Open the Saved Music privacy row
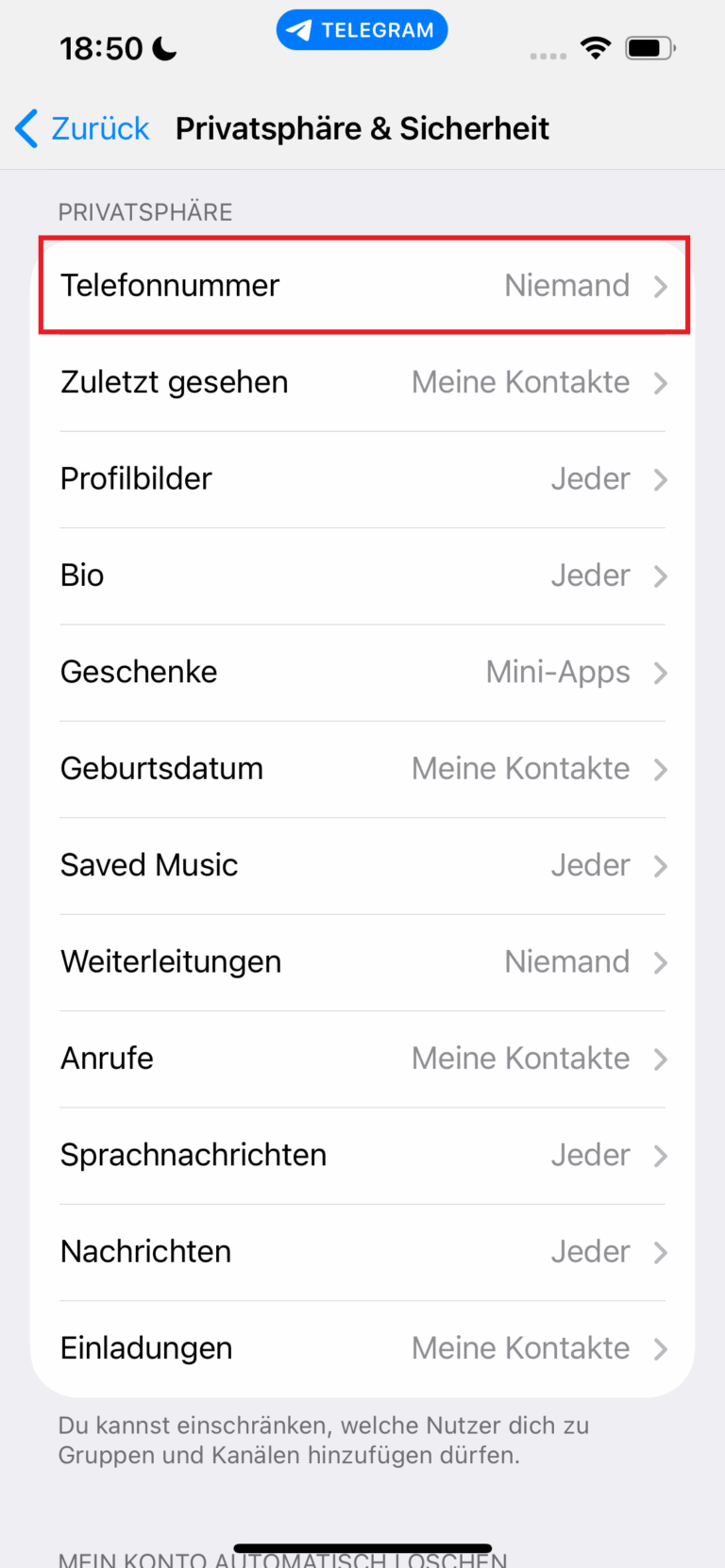725x1568 pixels. pos(362,865)
